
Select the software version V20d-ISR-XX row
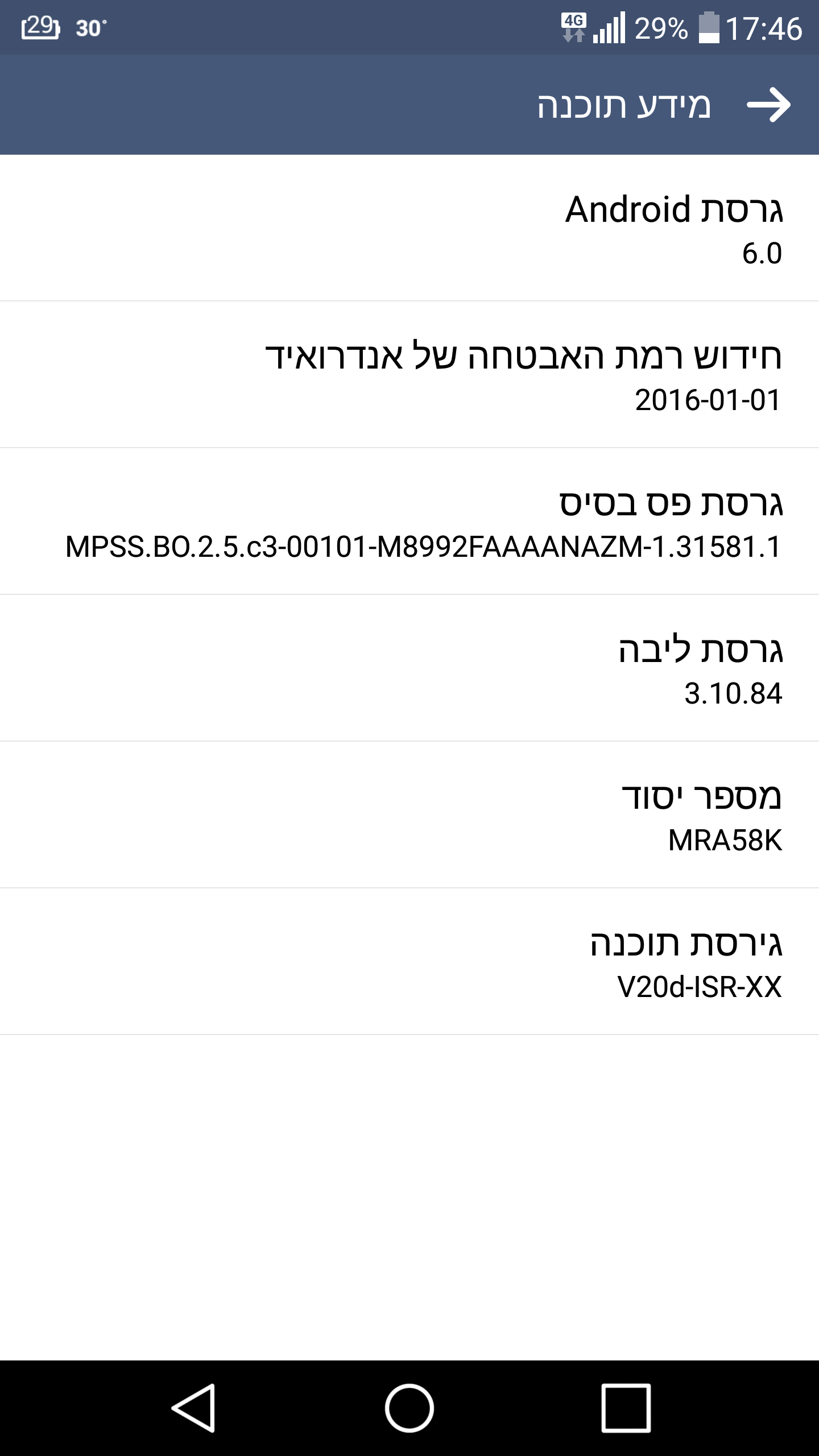pyautogui.click(x=409, y=962)
